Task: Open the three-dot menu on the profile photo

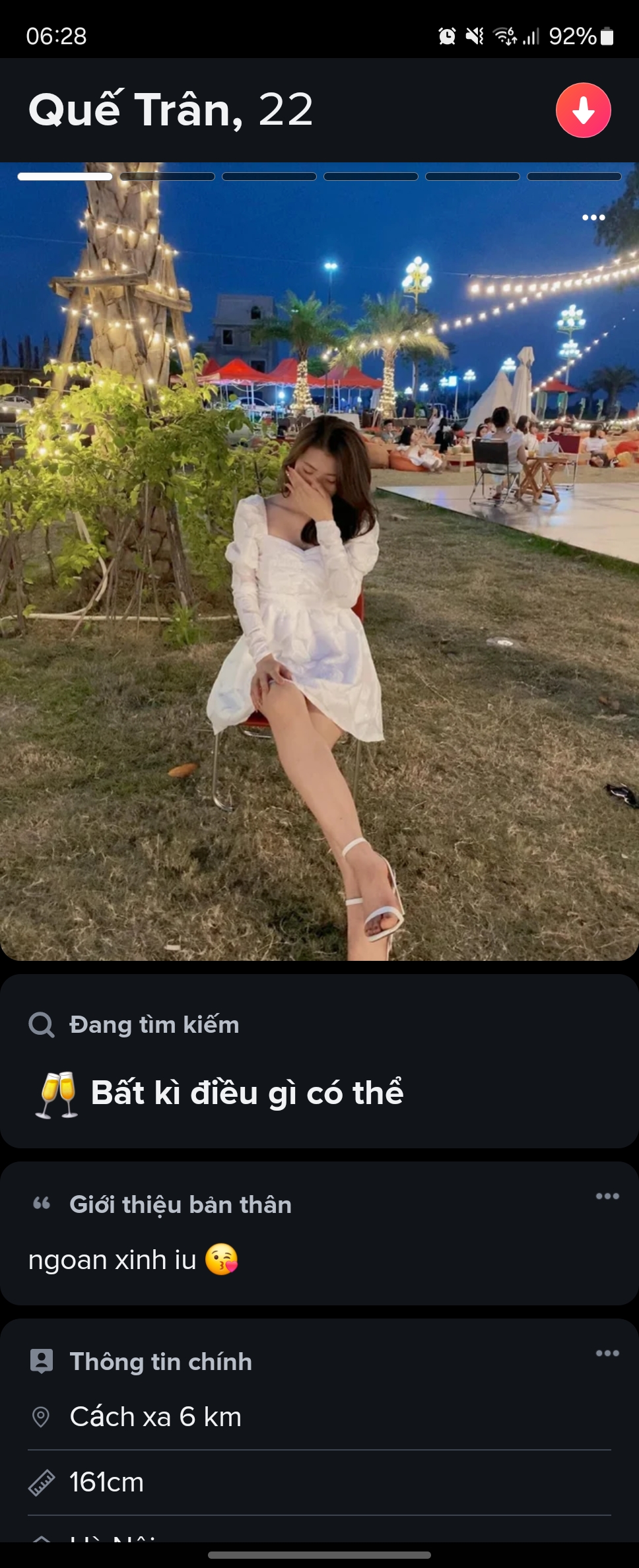Action: tap(593, 218)
